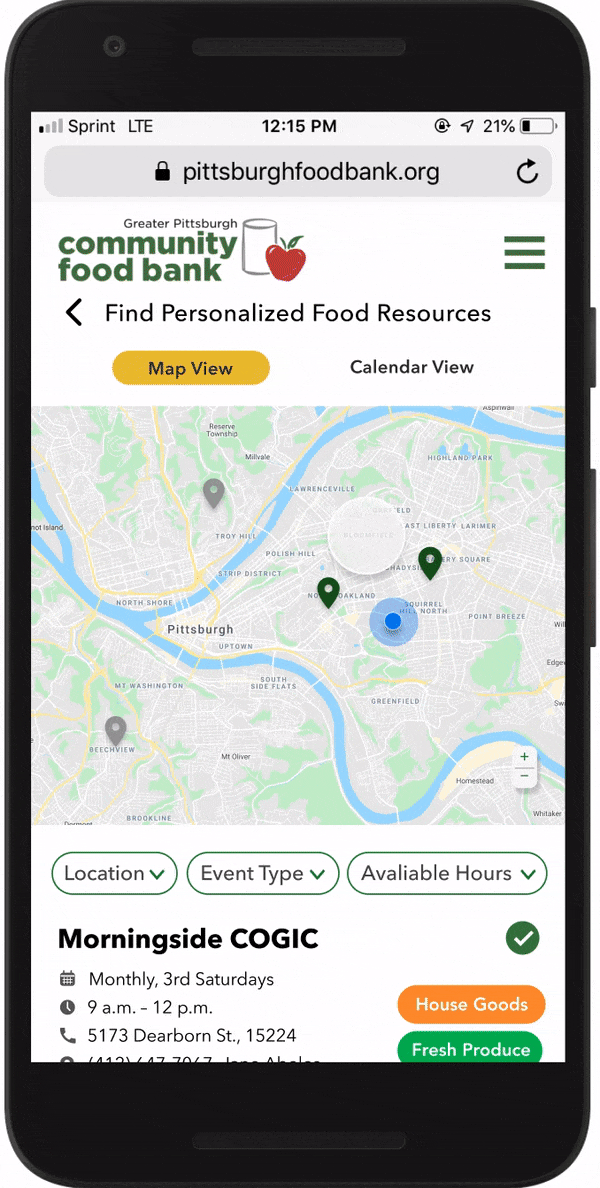Viewport: 600px width, 1188px height.
Task: Select the gray map pin near Beechview
Action: [115, 730]
